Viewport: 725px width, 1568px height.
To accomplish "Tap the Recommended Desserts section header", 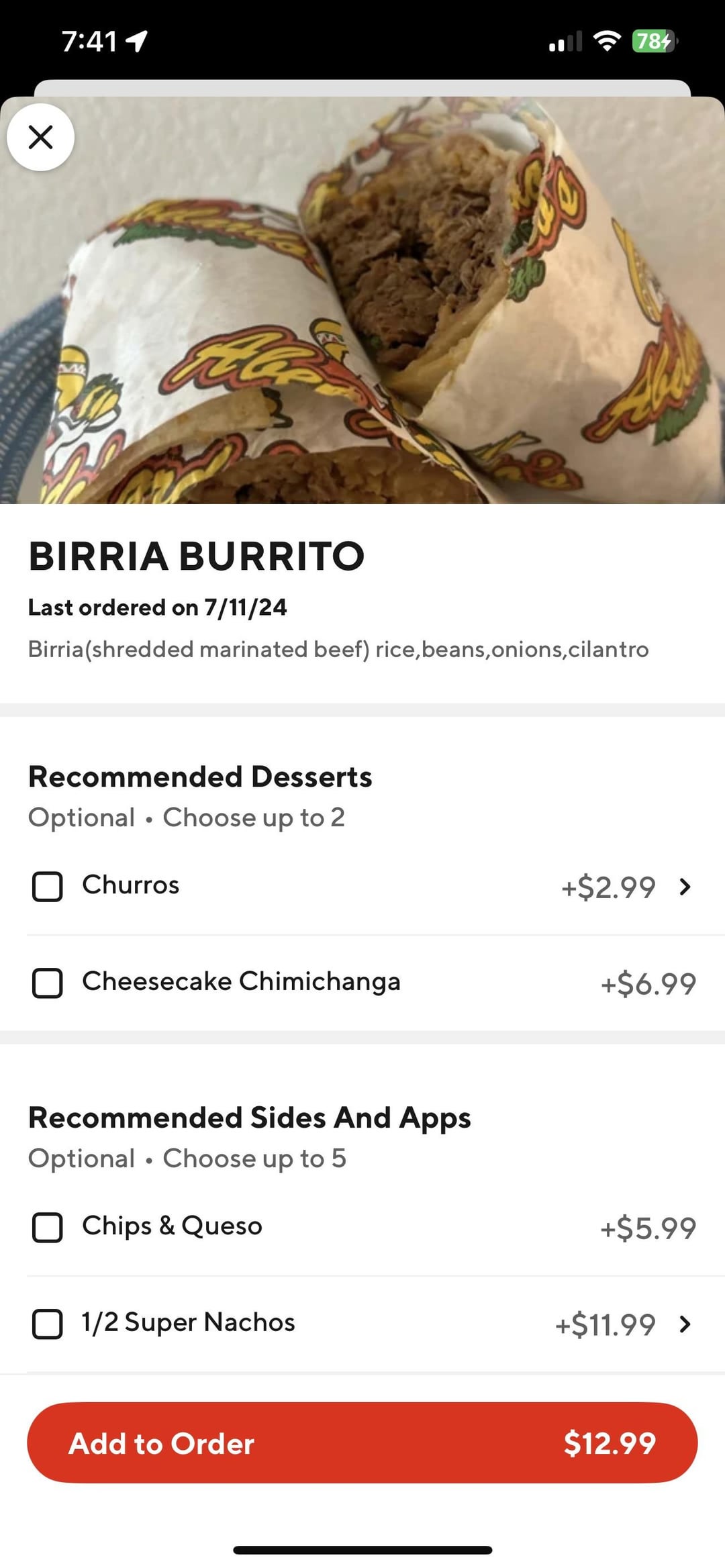I will coord(200,777).
